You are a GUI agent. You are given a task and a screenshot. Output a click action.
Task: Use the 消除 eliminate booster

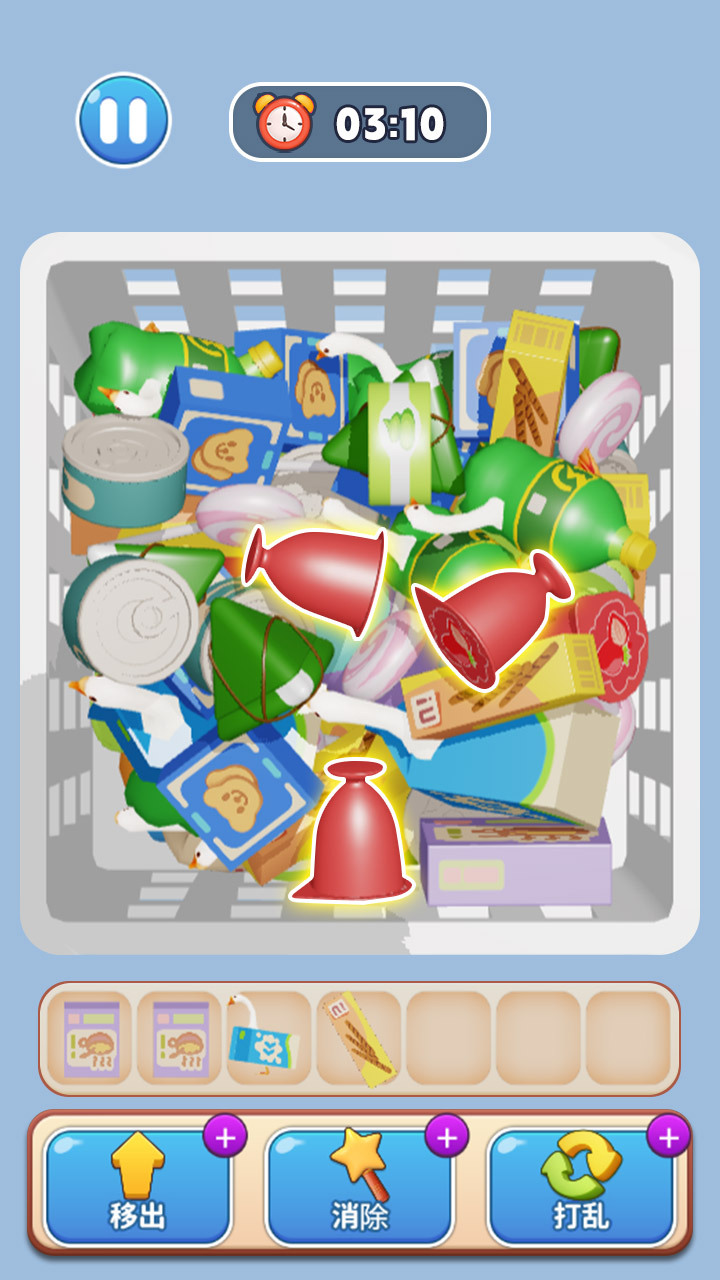tap(360, 1187)
